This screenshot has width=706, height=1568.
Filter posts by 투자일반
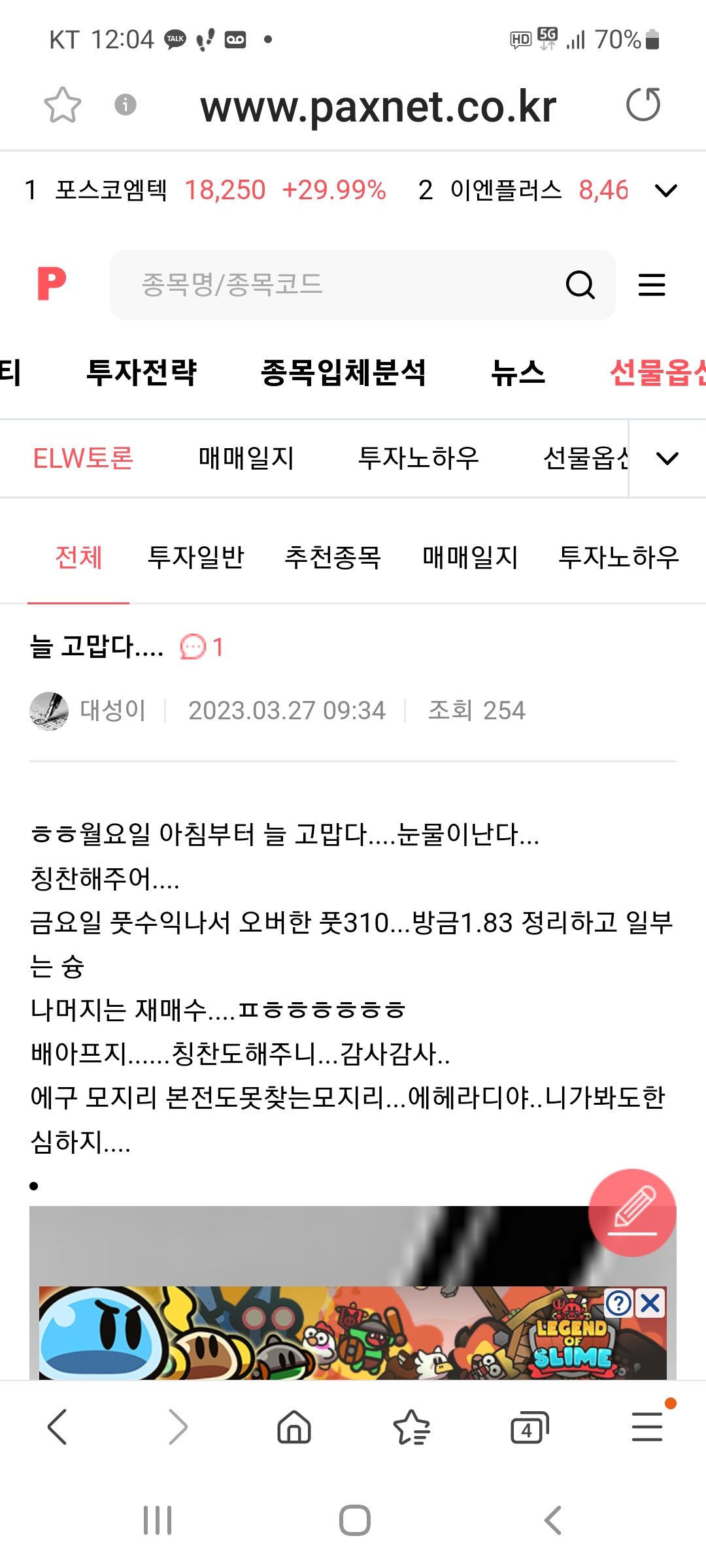pyautogui.click(x=195, y=557)
